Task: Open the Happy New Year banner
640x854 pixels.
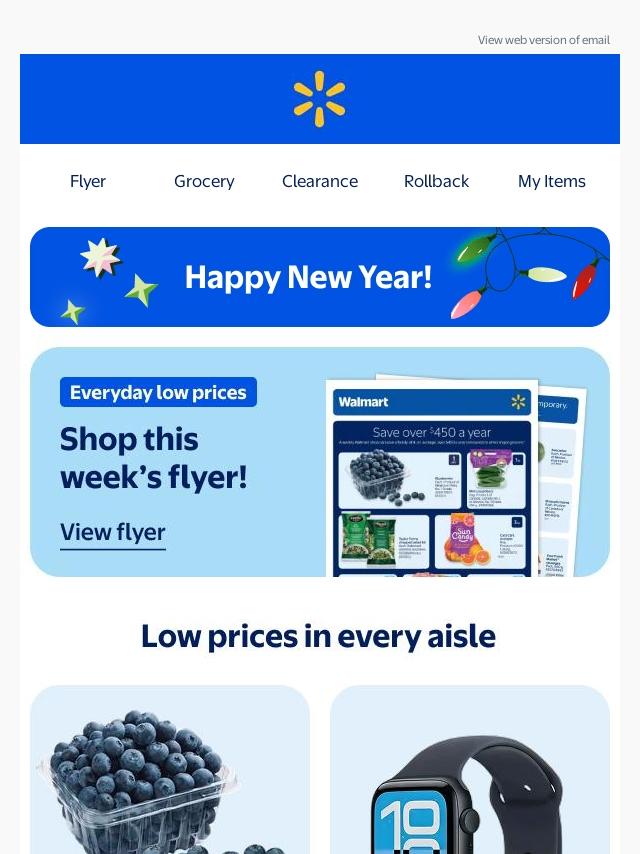Action: click(320, 277)
